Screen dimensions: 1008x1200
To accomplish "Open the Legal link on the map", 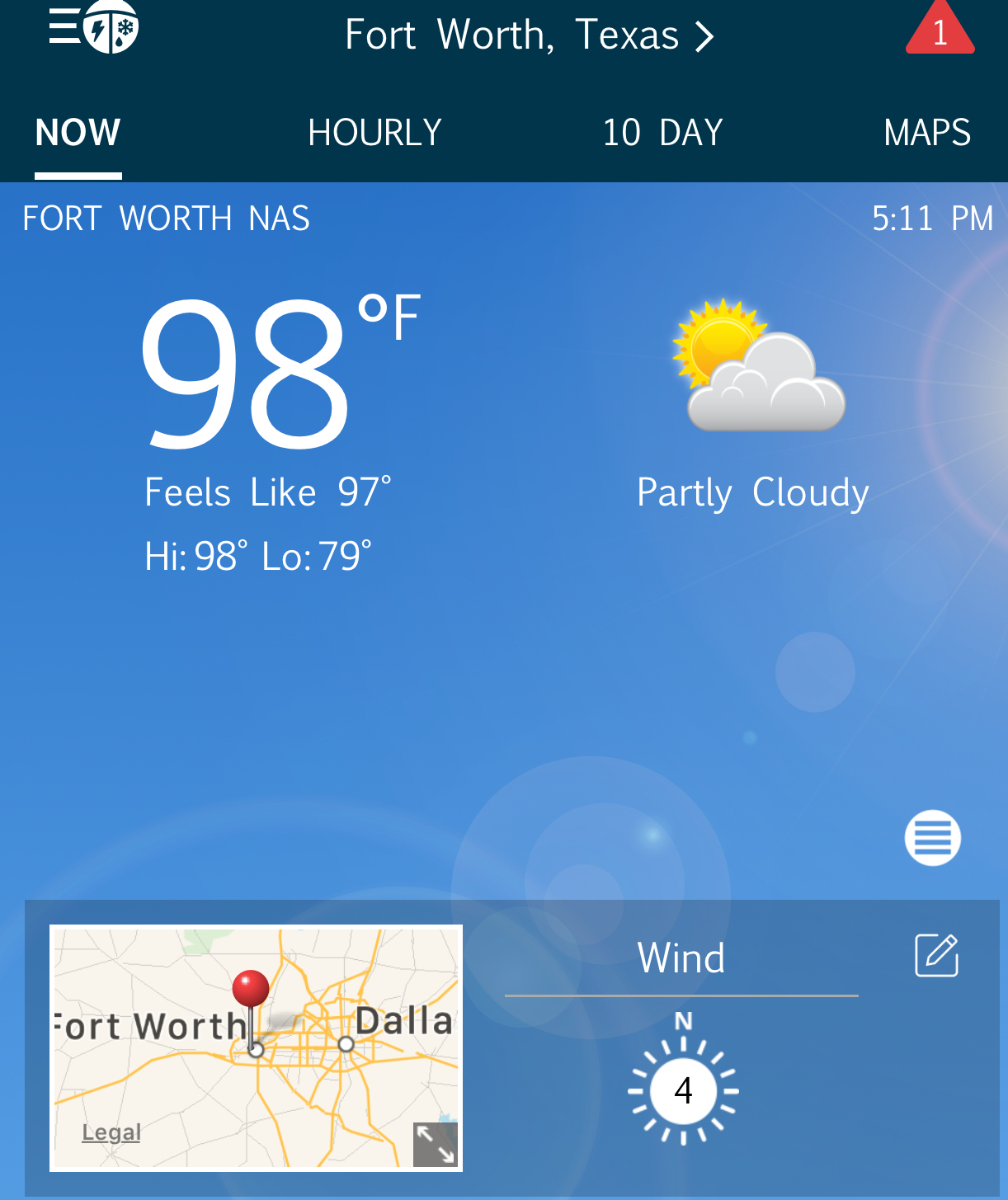I will [111, 1132].
